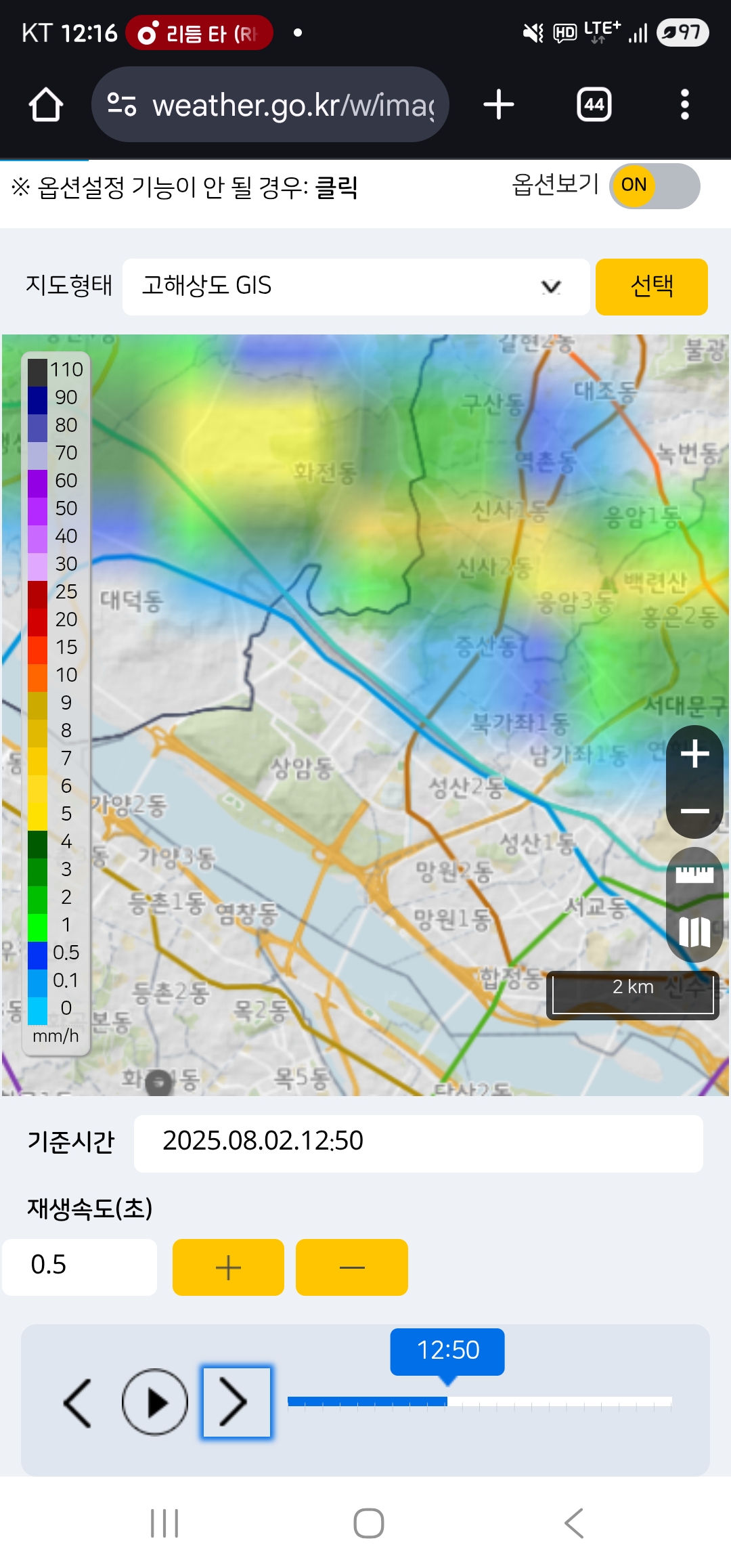Play the radar animation

pyautogui.click(x=155, y=1402)
